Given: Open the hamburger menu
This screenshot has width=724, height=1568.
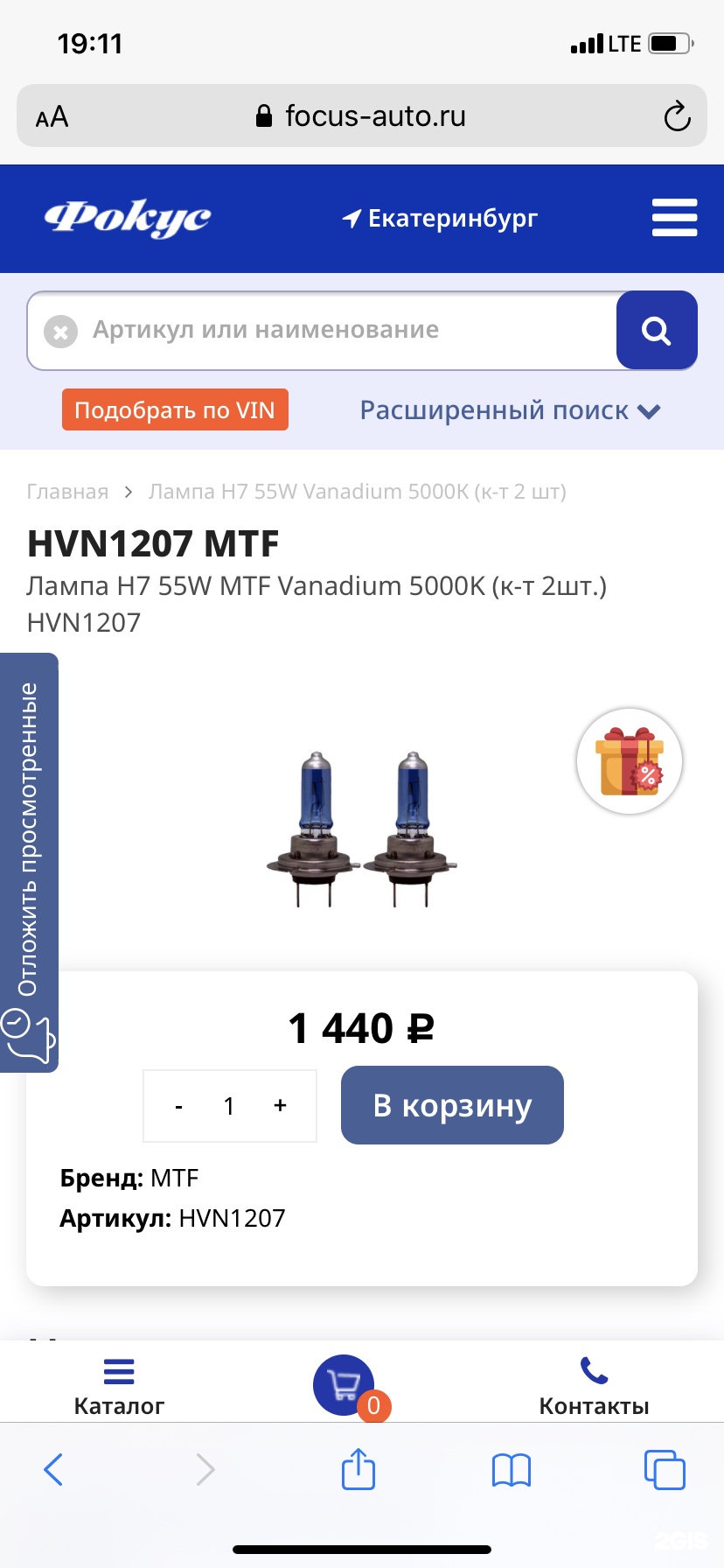Looking at the screenshot, I should (x=674, y=218).
